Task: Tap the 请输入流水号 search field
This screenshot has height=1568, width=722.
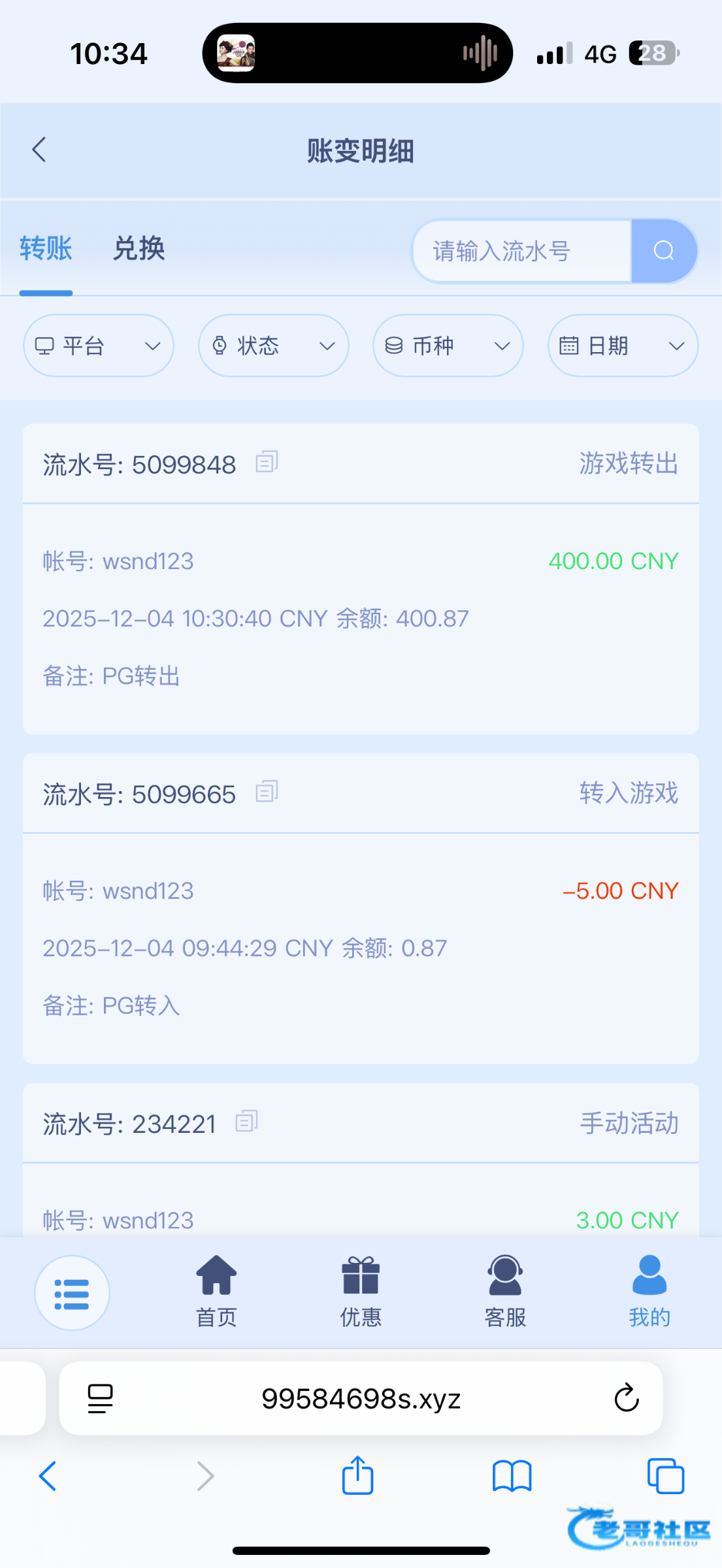Action: [x=522, y=251]
